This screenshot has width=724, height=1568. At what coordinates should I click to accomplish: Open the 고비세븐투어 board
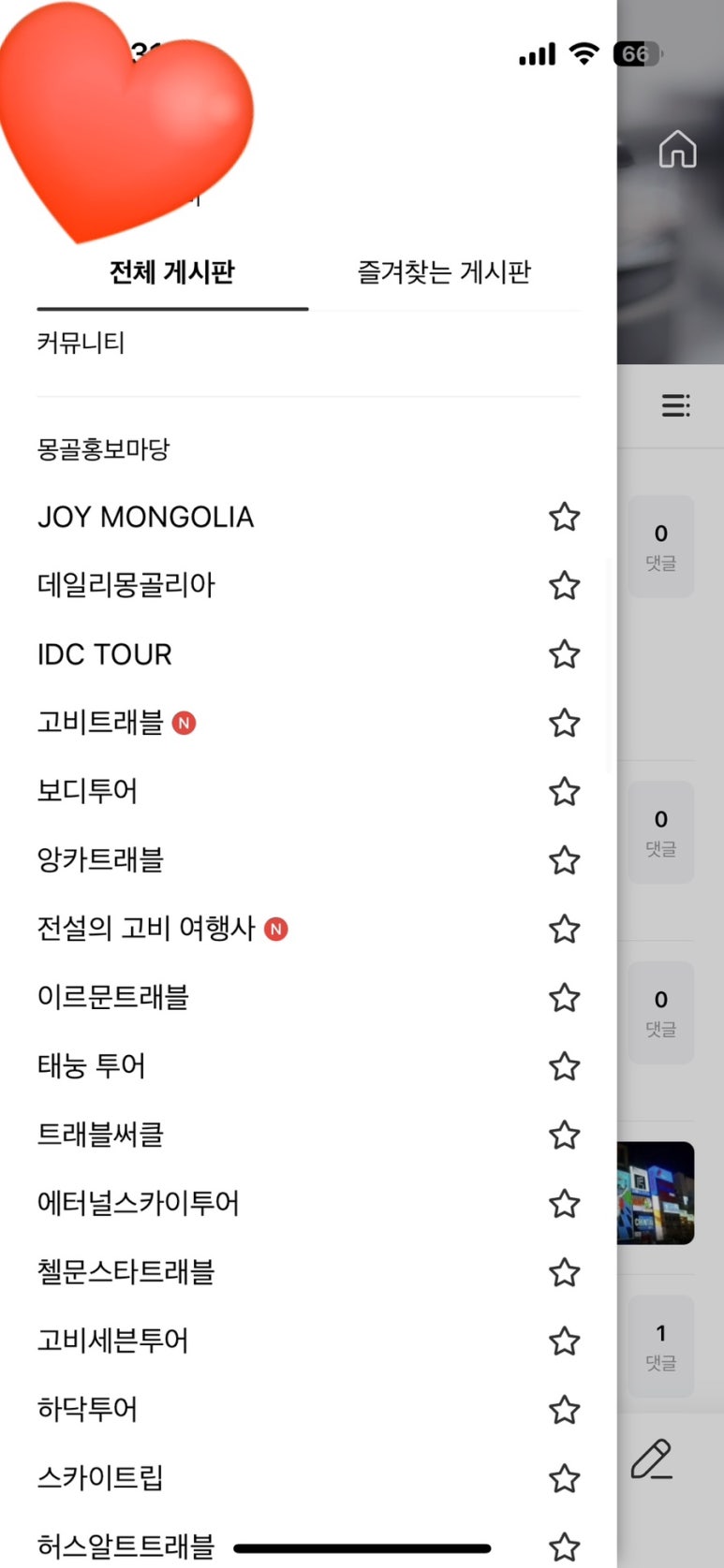[x=113, y=1341]
